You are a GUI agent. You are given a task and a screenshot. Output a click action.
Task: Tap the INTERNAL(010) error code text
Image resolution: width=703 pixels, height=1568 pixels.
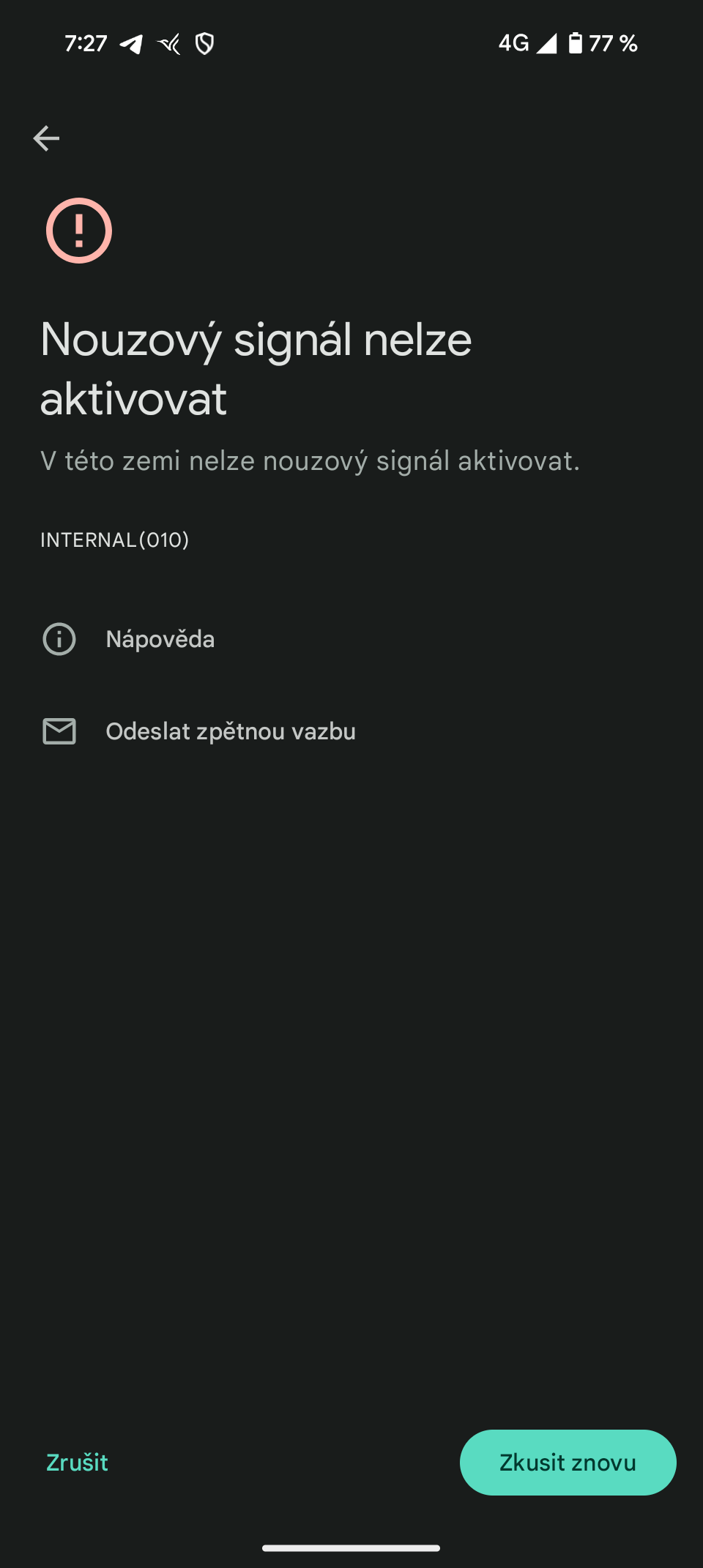(x=114, y=539)
